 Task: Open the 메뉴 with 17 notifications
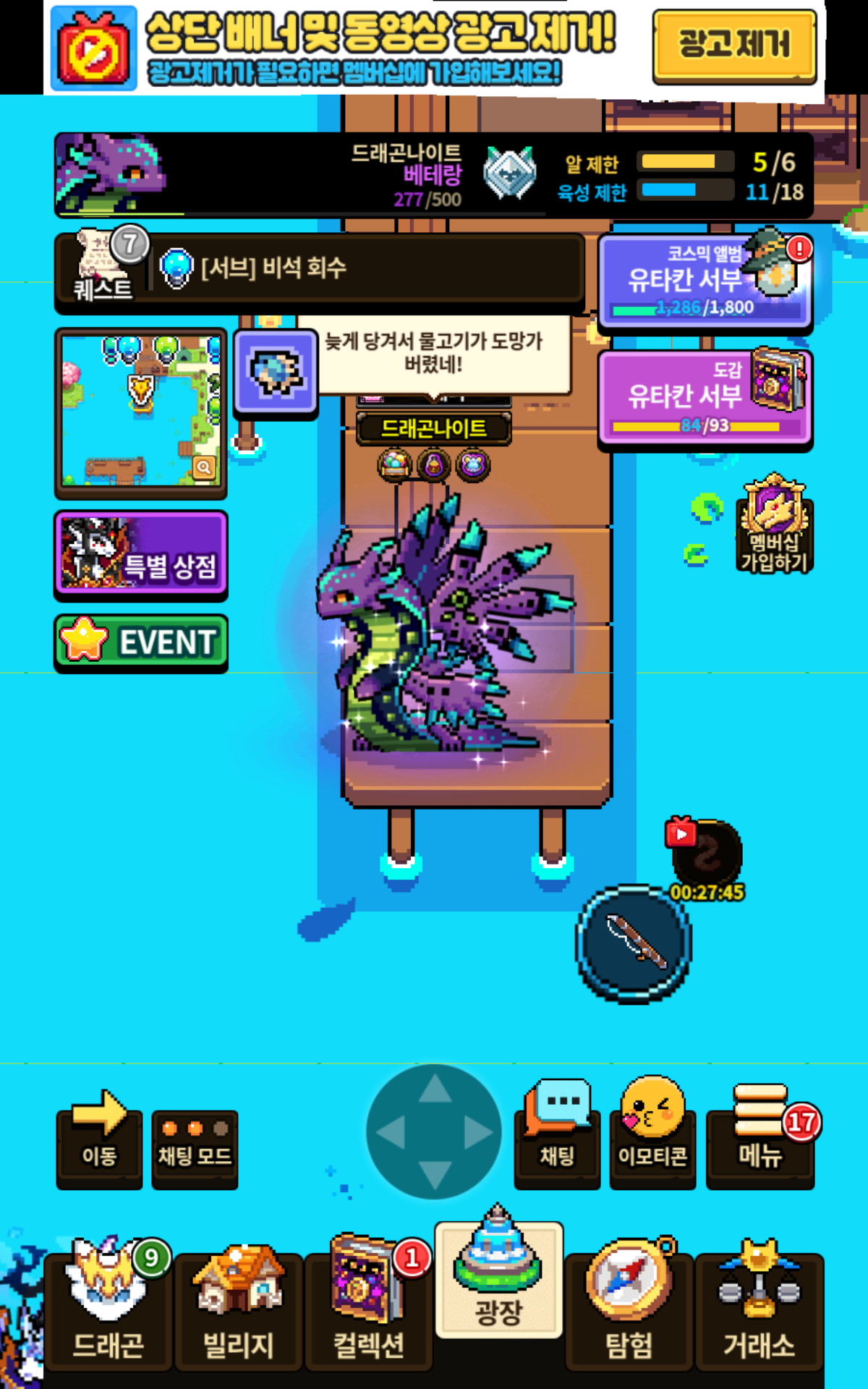(760, 1137)
